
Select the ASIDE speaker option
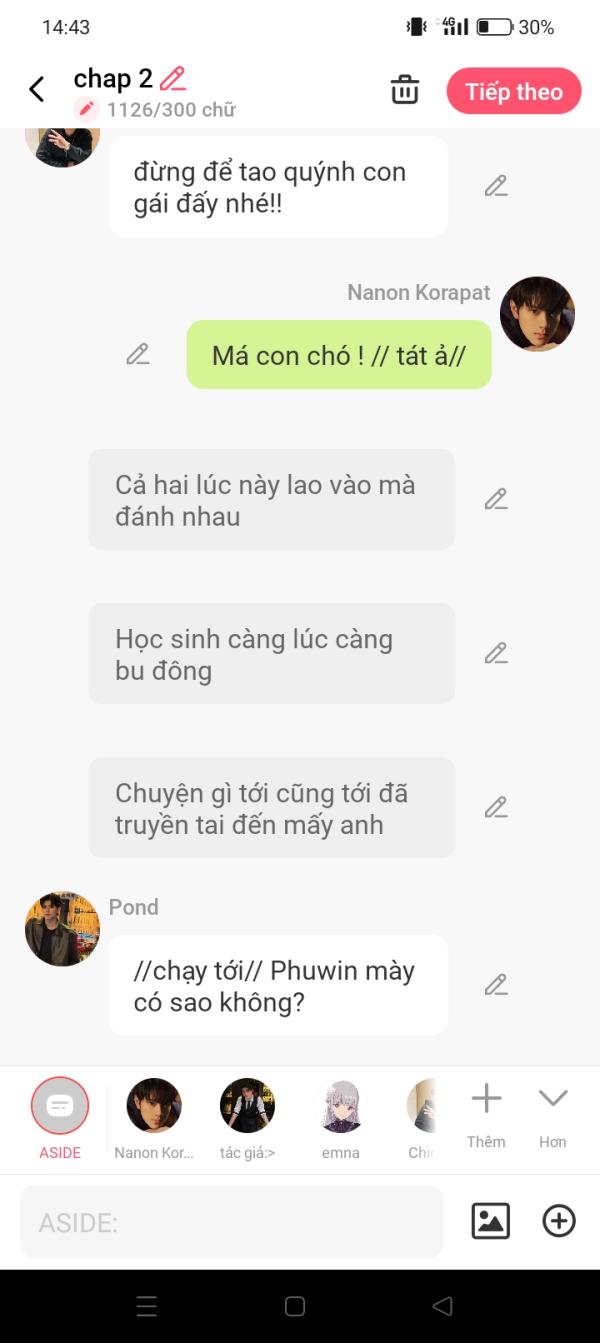pyautogui.click(x=60, y=1106)
